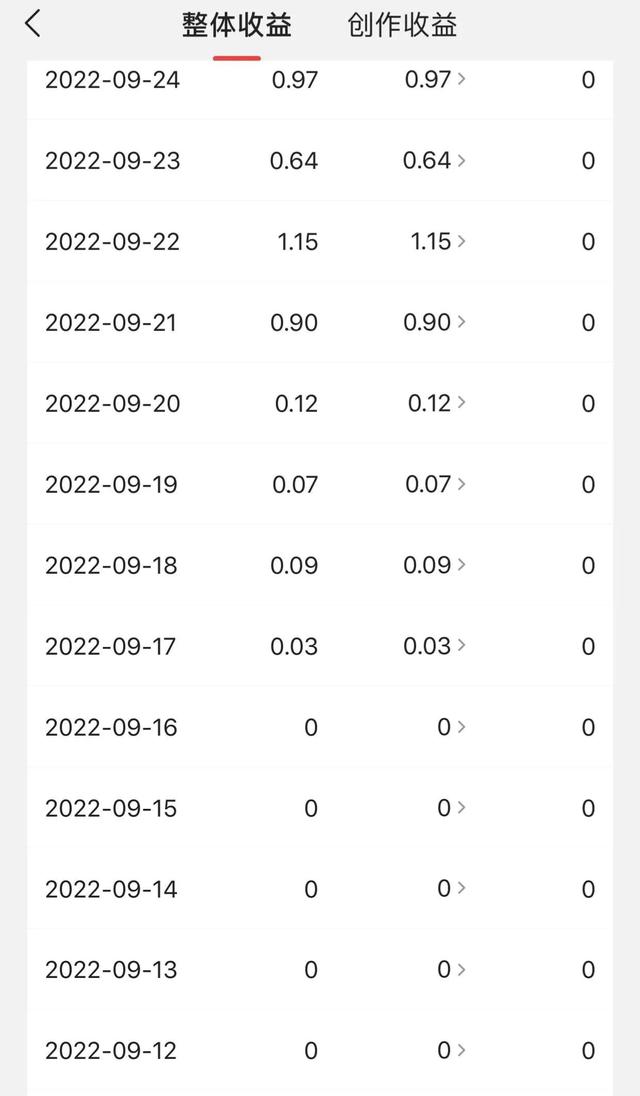640x1096 pixels.
Task: Open 0.09 earnings details for 2022-09-18
Action: 436,565
